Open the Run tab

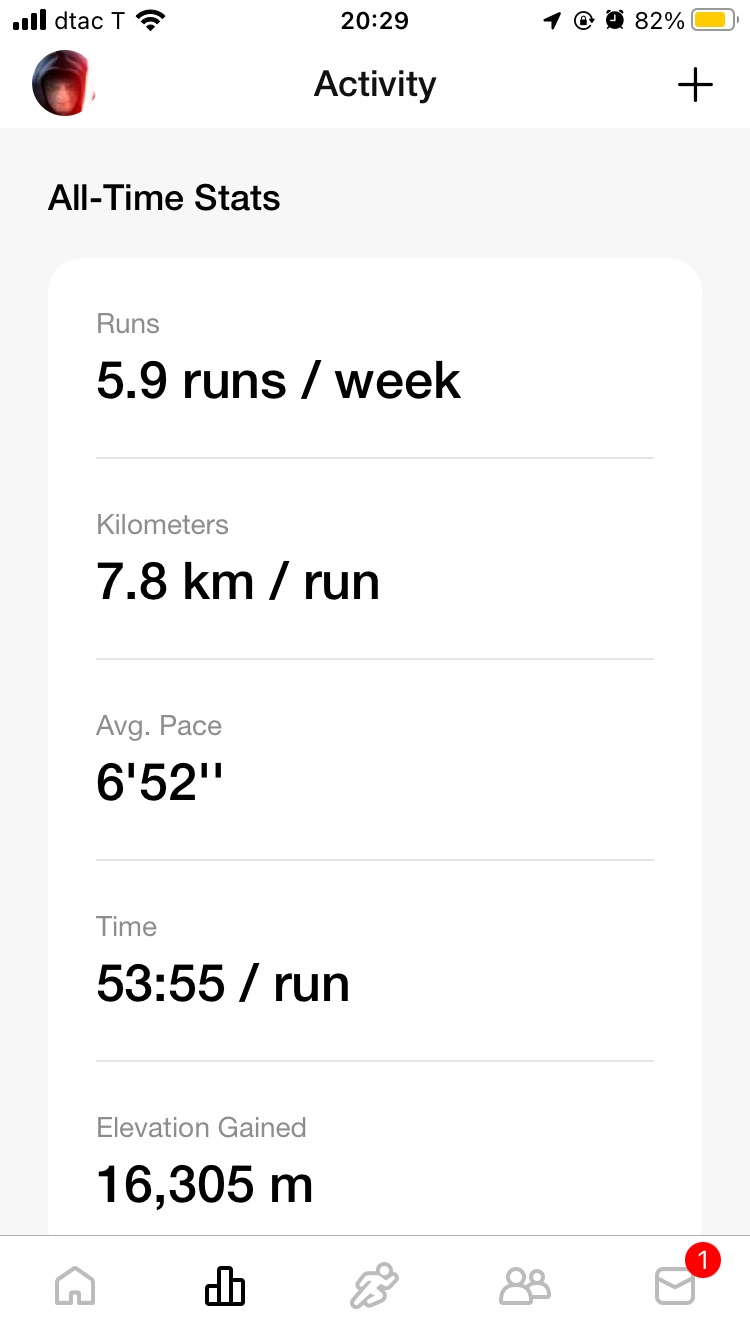[374, 1285]
